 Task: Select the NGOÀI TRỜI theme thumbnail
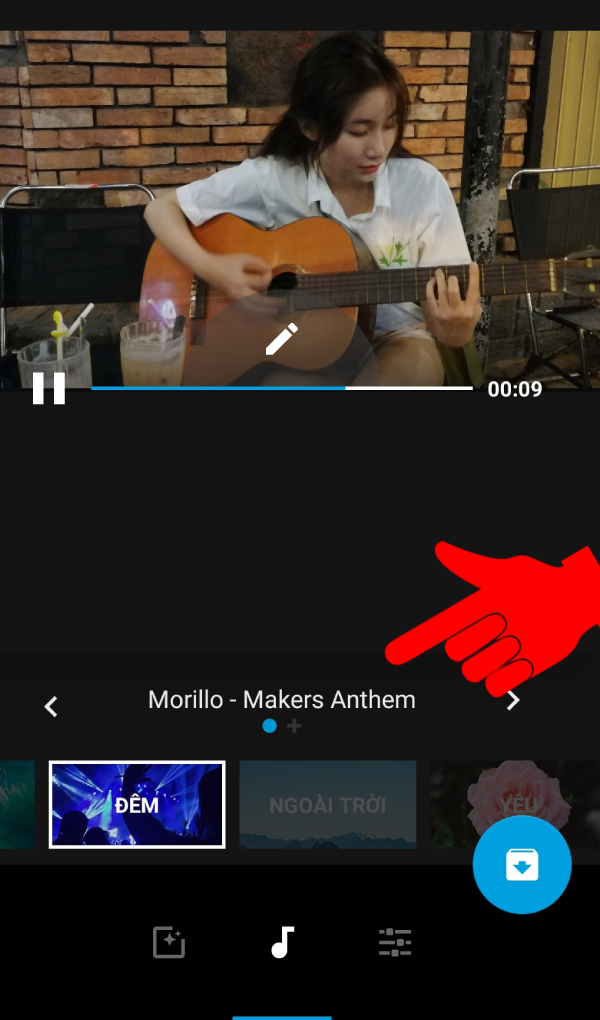(327, 804)
